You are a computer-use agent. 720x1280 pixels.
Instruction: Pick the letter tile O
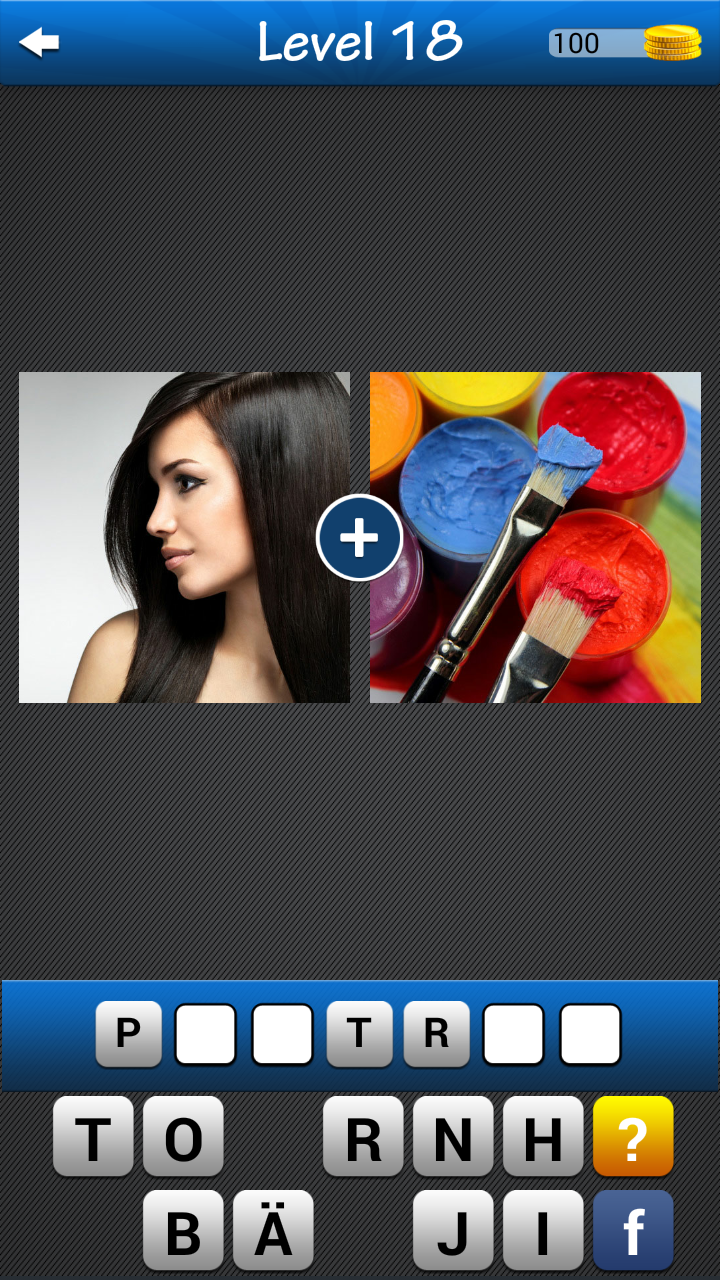(x=183, y=1136)
